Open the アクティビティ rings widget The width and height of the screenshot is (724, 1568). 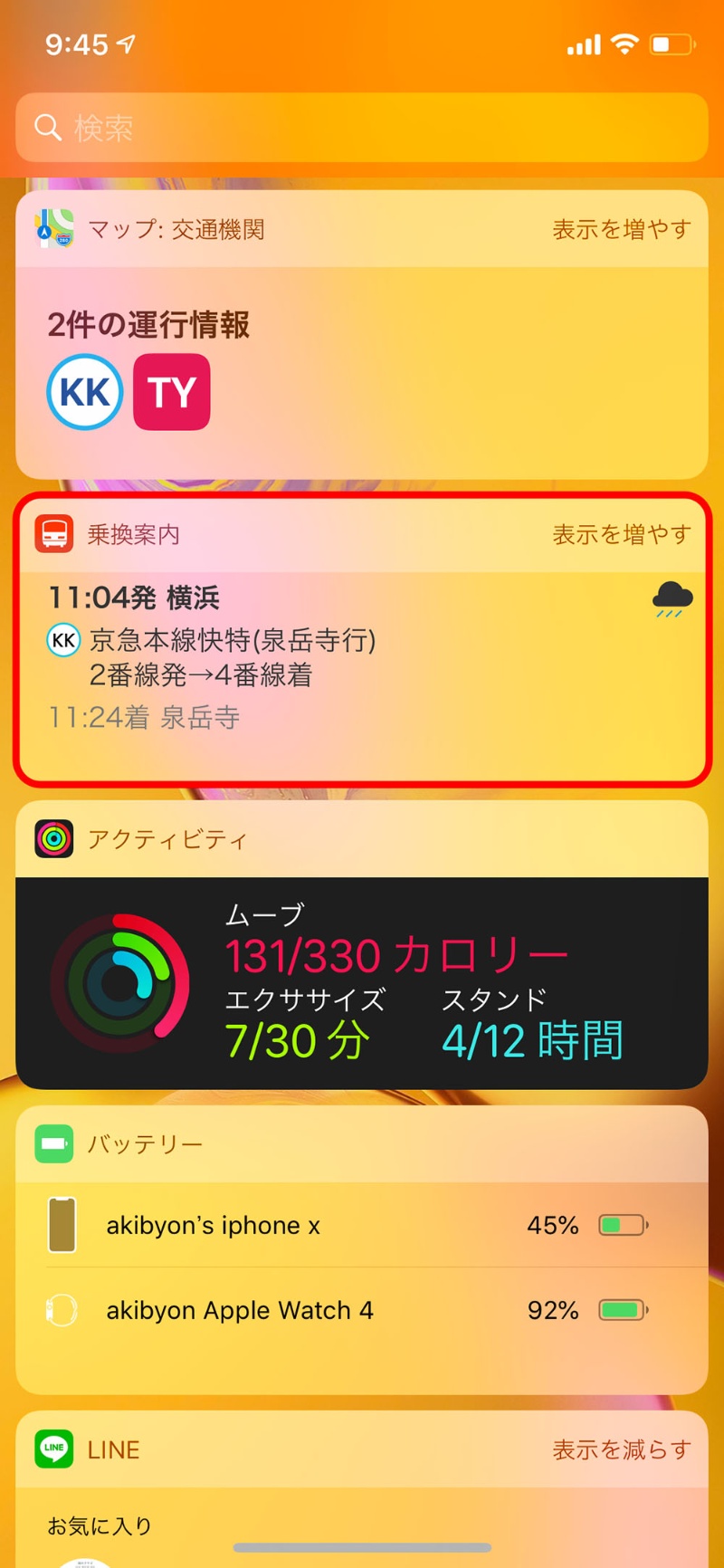click(x=362, y=982)
